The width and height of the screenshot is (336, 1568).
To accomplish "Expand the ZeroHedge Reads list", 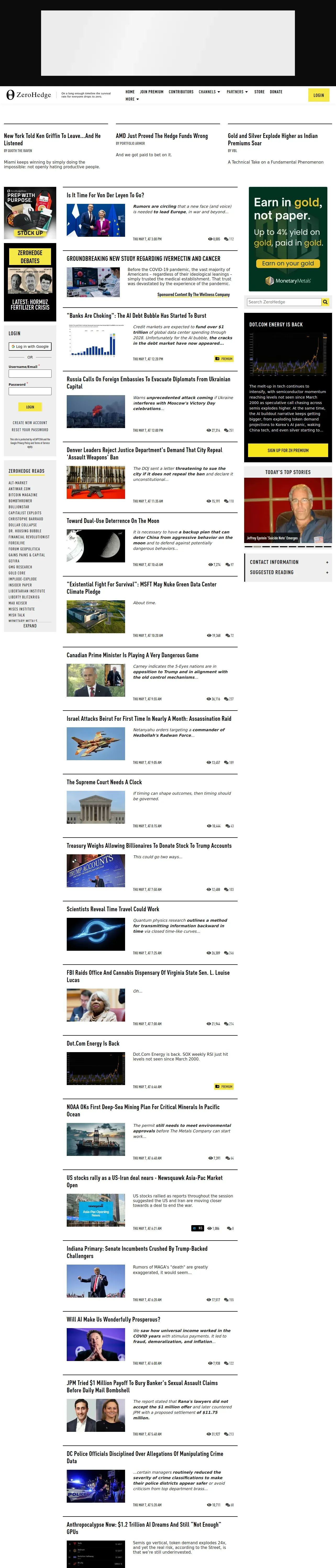I will 30,626.
